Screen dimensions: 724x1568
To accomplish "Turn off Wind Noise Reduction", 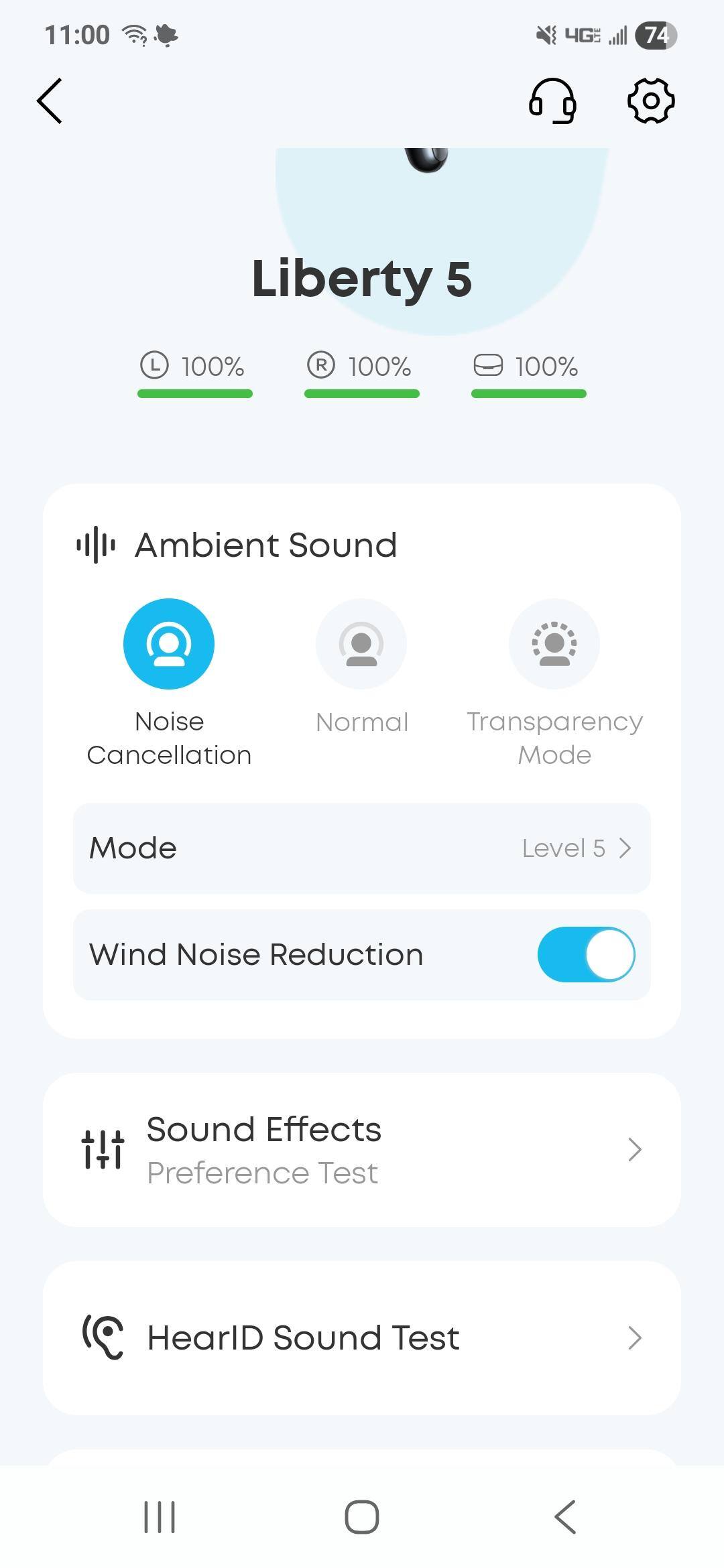I will [586, 955].
